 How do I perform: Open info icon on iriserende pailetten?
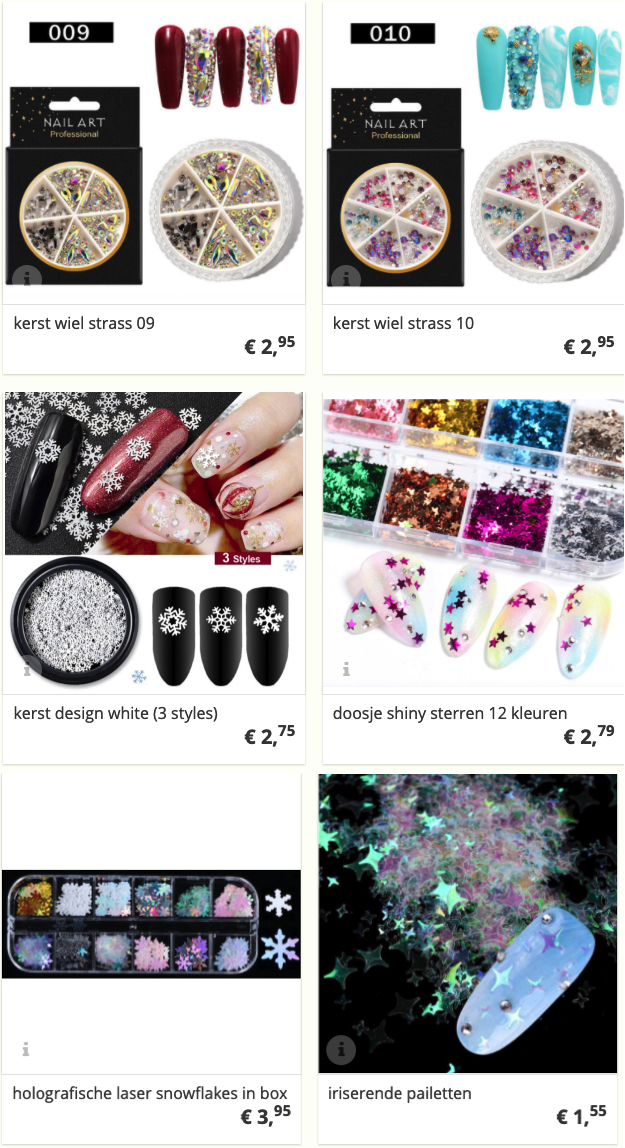pyautogui.click(x=341, y=1049)
